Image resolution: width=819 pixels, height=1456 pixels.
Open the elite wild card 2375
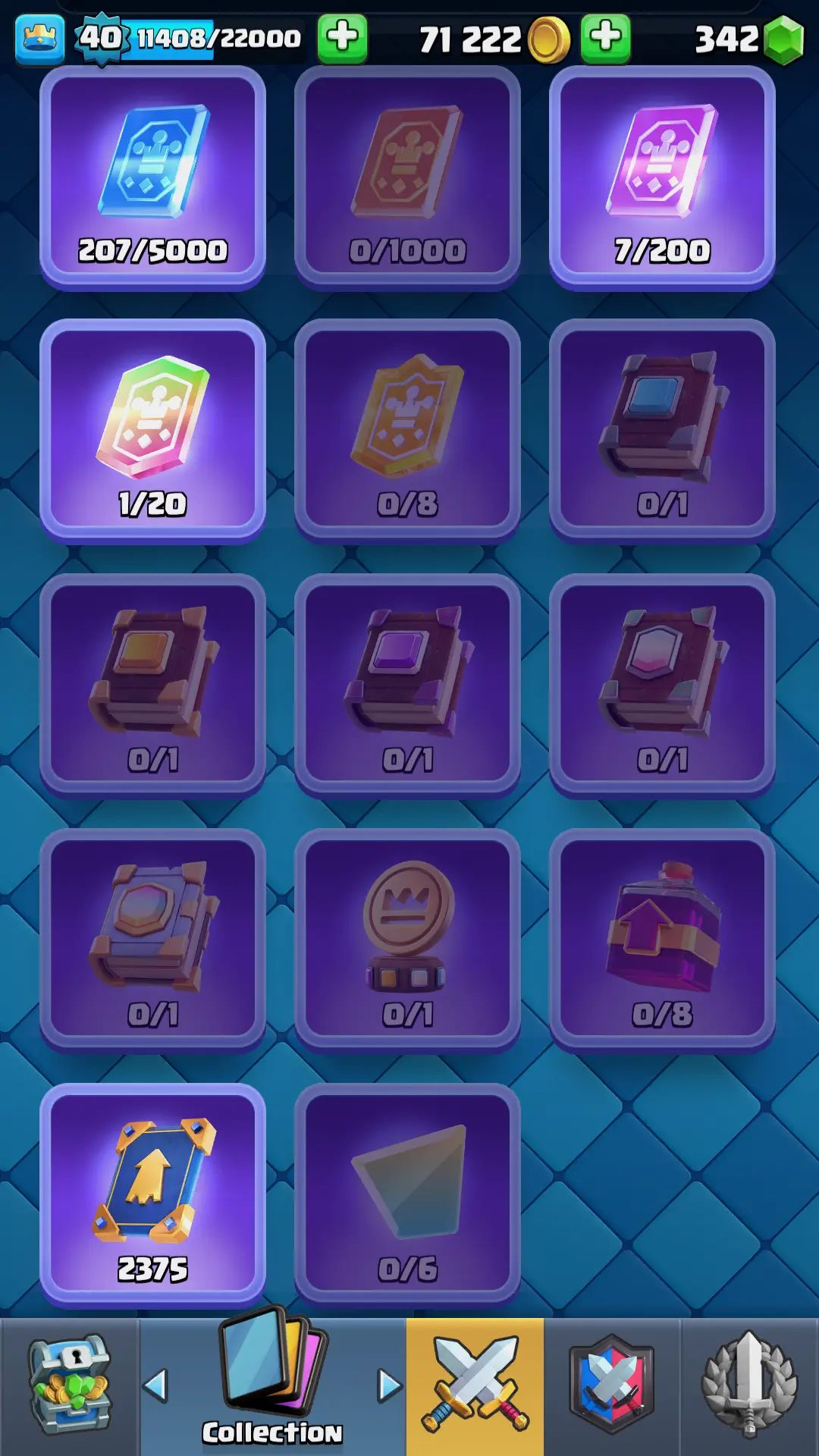(152, 1194)
